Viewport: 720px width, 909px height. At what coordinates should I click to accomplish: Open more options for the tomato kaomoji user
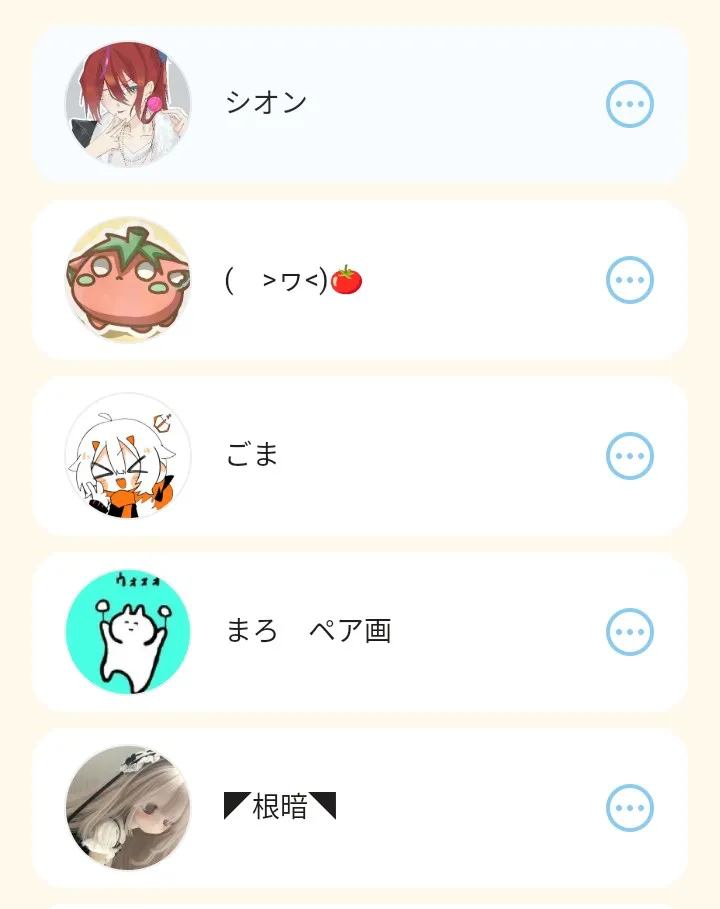[630, 280]
